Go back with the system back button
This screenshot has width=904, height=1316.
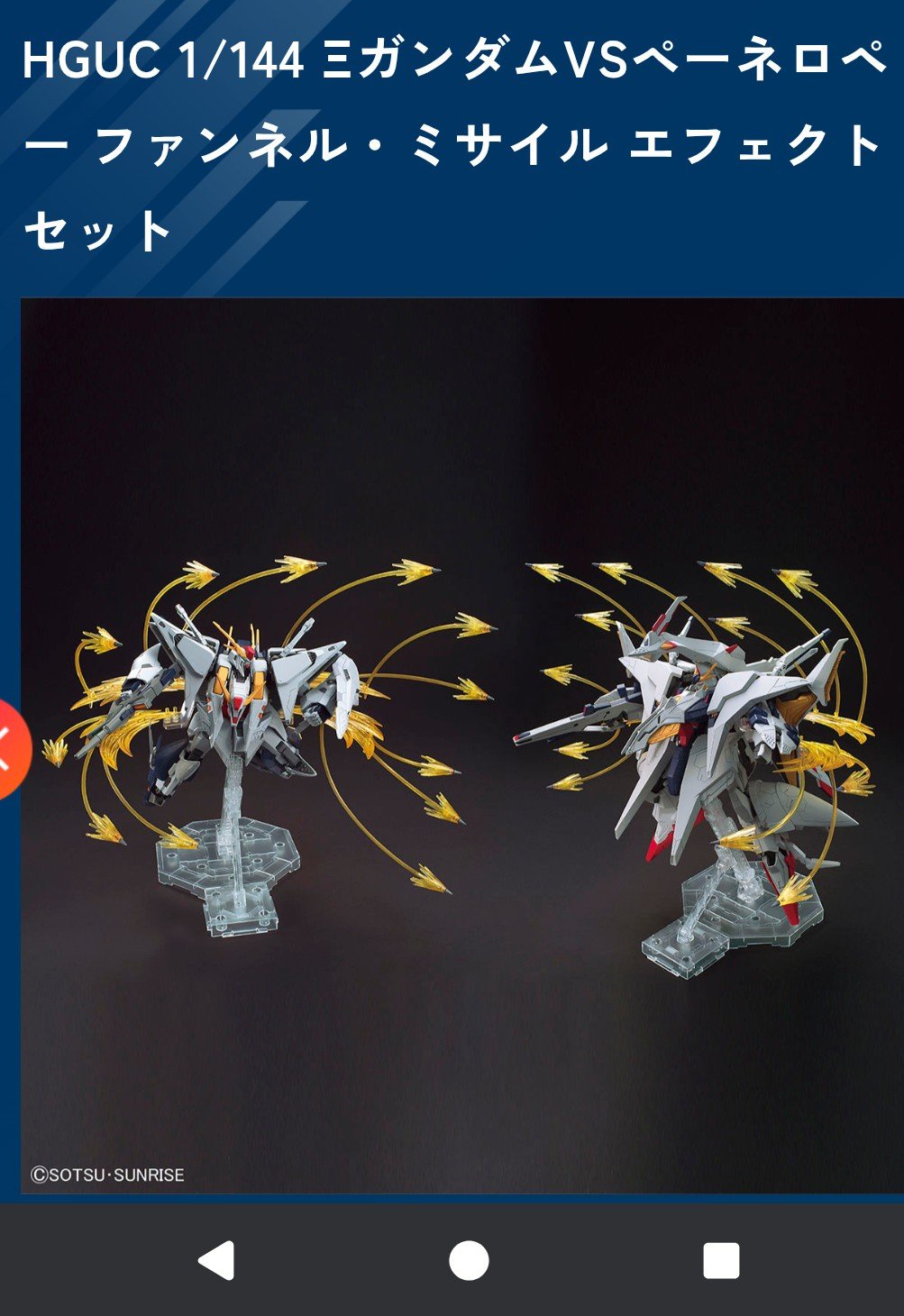coord(217,1259)
